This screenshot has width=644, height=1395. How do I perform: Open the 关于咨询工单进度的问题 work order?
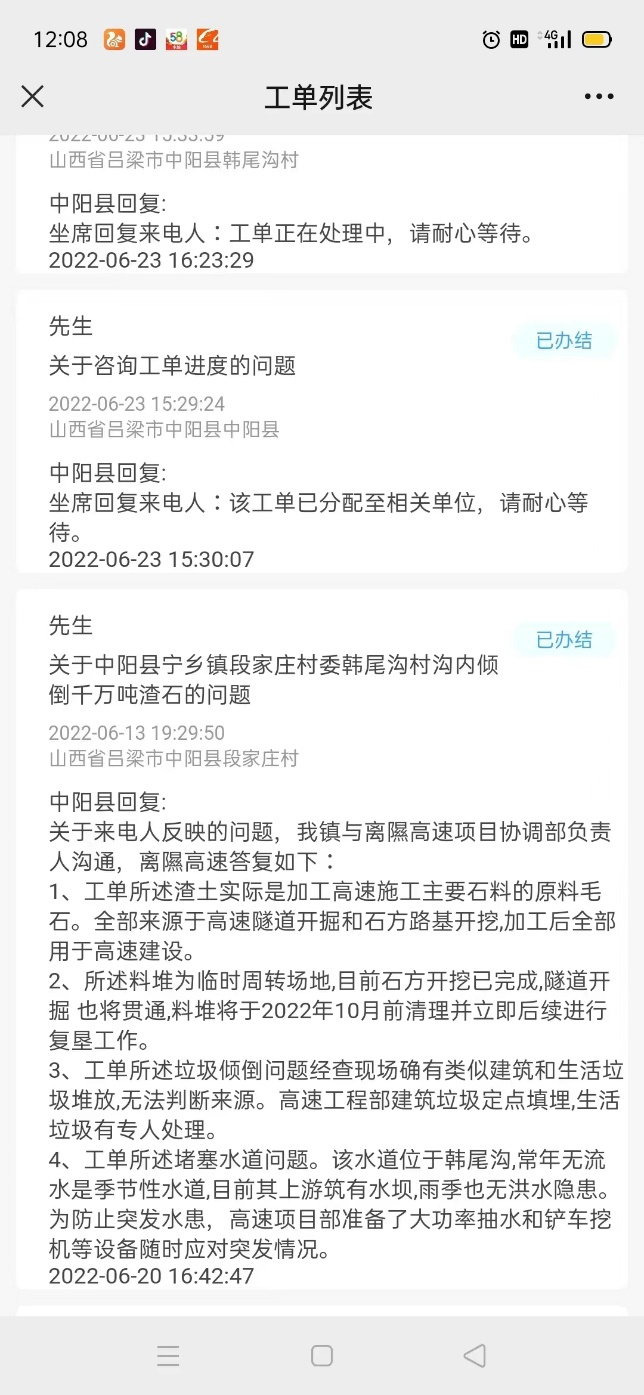(x=172, y=366)
